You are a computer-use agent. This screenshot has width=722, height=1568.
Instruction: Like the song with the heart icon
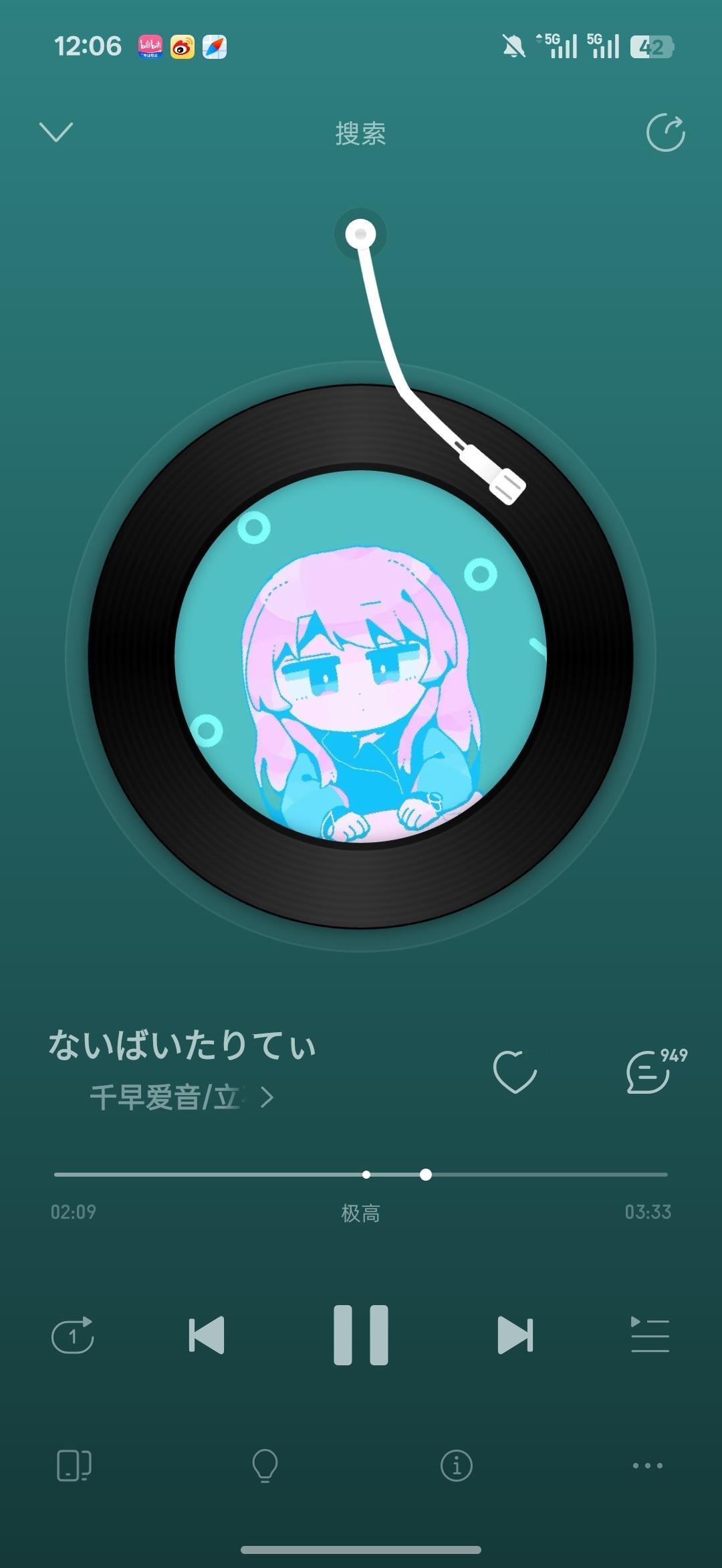(515, 1072)
